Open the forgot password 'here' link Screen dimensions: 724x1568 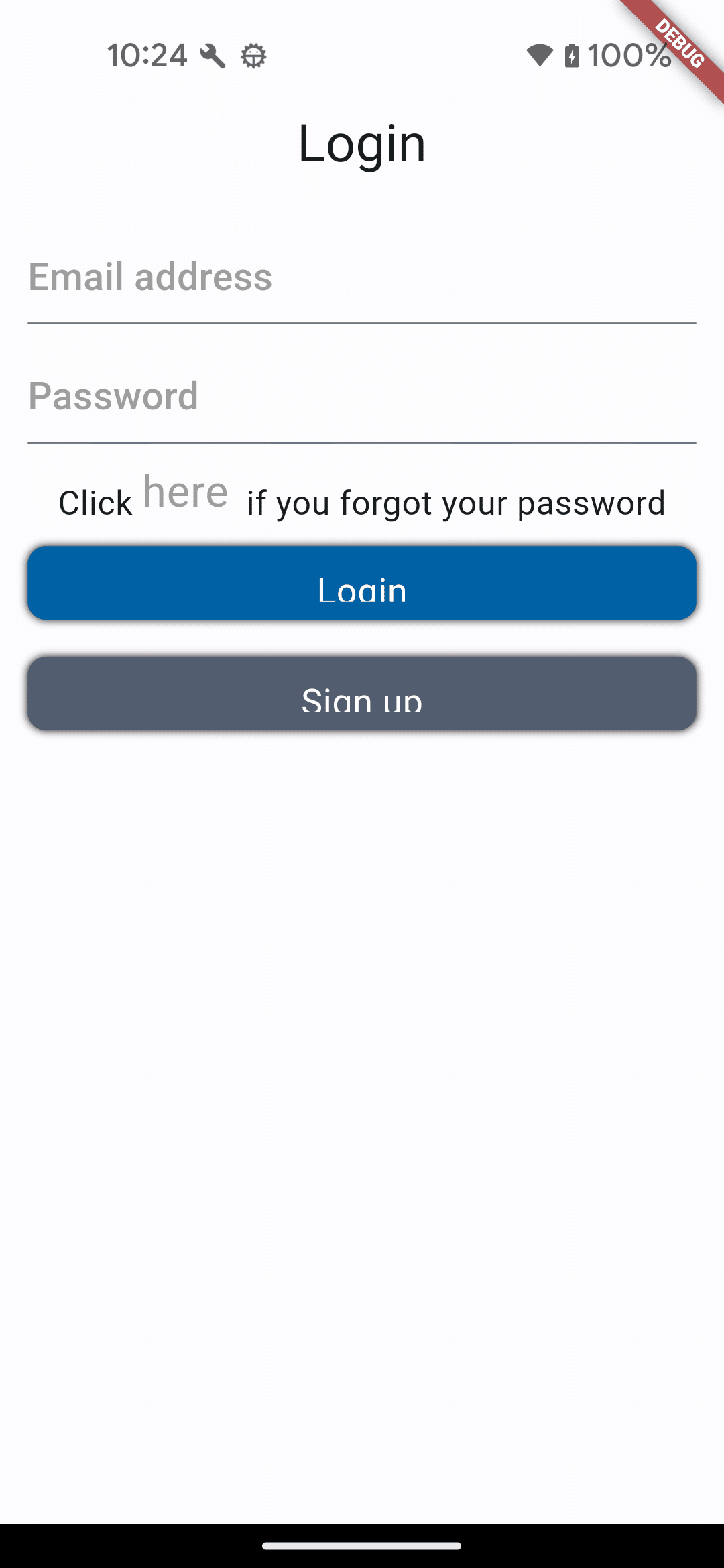186,493
